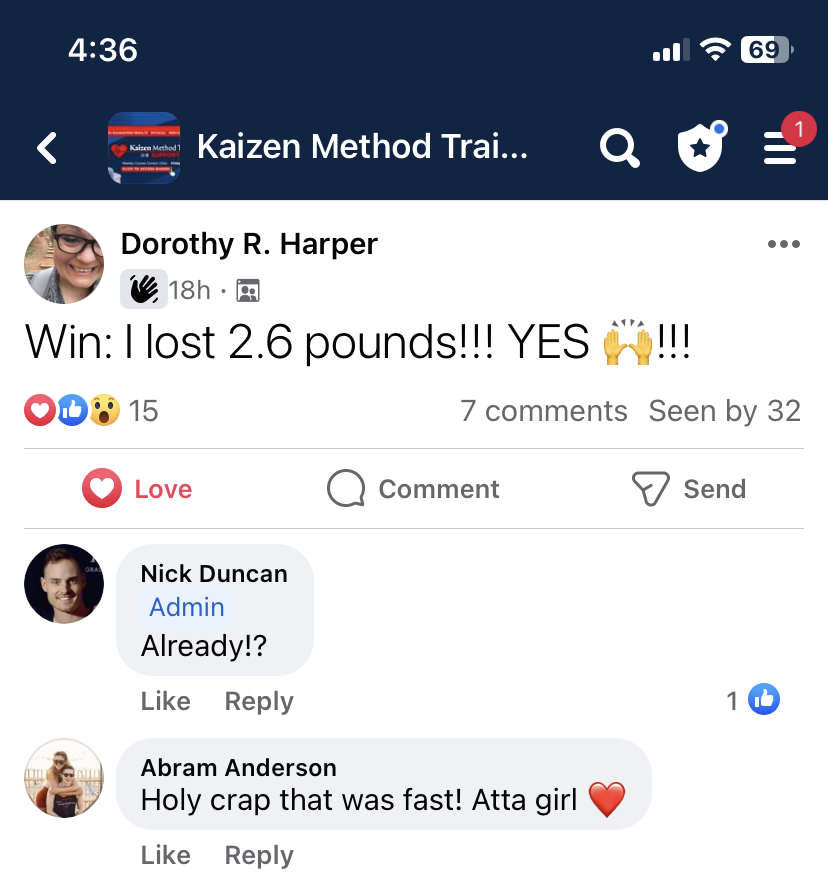Open the menu with one notification
Screen dimensions: 828x883
(x=780, y=148)
